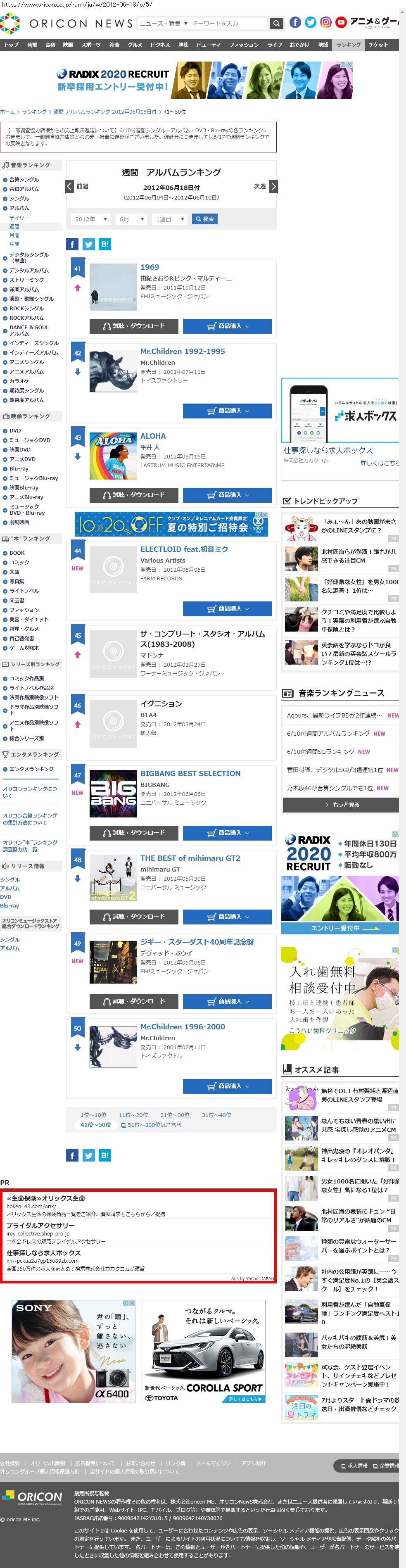Go to previous week via 前週 arrow

click(69, 186)
